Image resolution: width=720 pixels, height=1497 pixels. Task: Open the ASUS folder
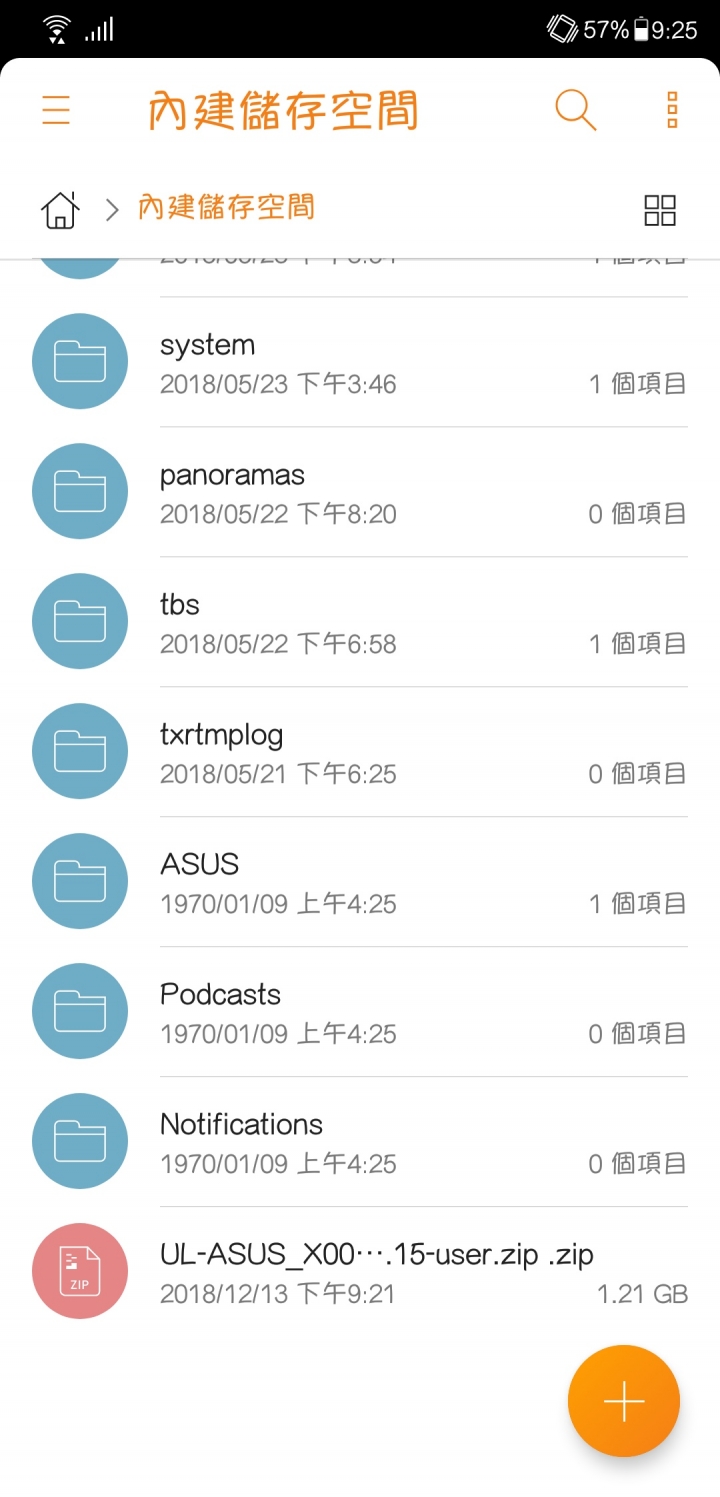coord(360,882)
